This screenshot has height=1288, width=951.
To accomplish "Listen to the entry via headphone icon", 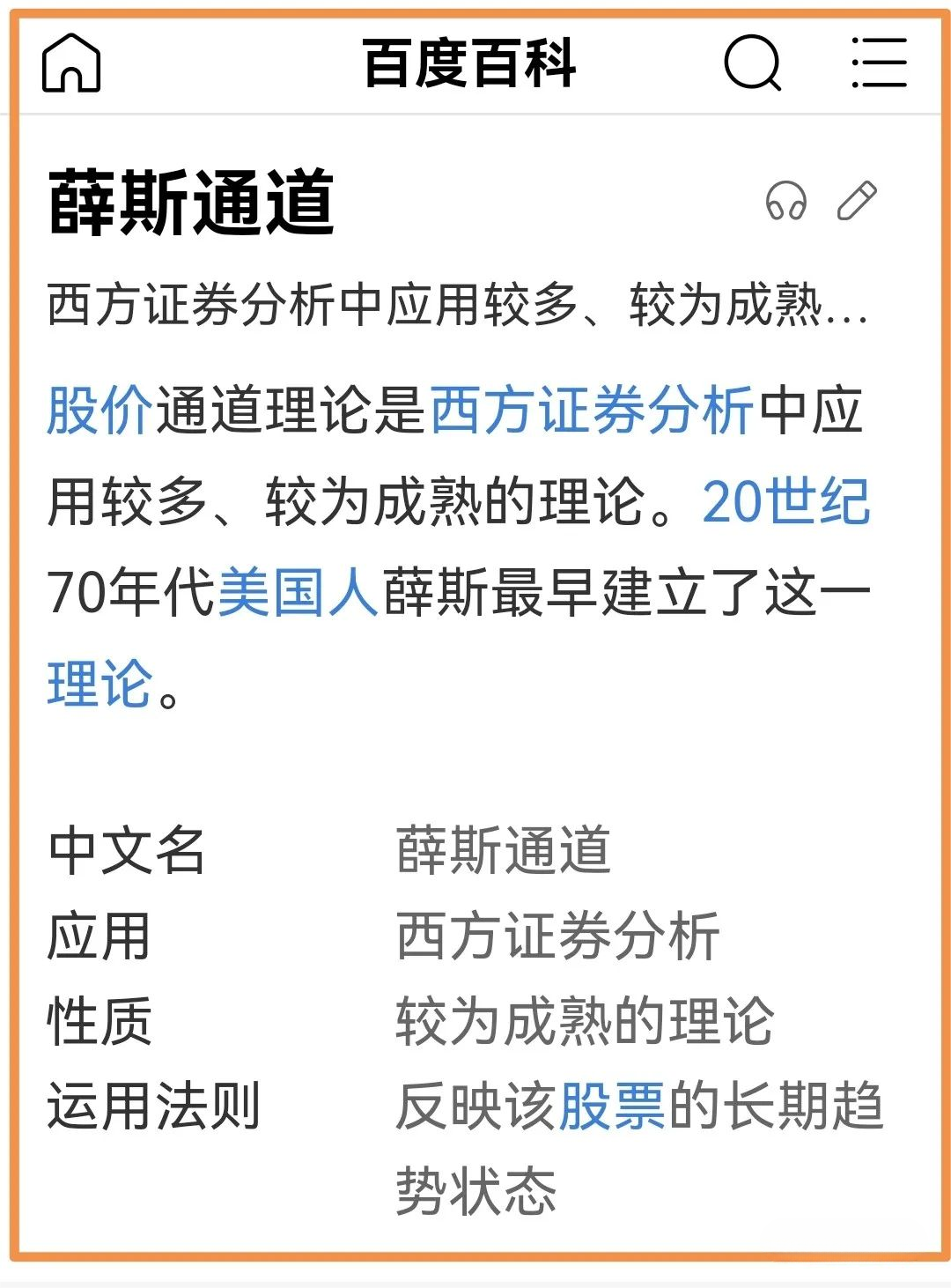I will (x=785, y=201).
